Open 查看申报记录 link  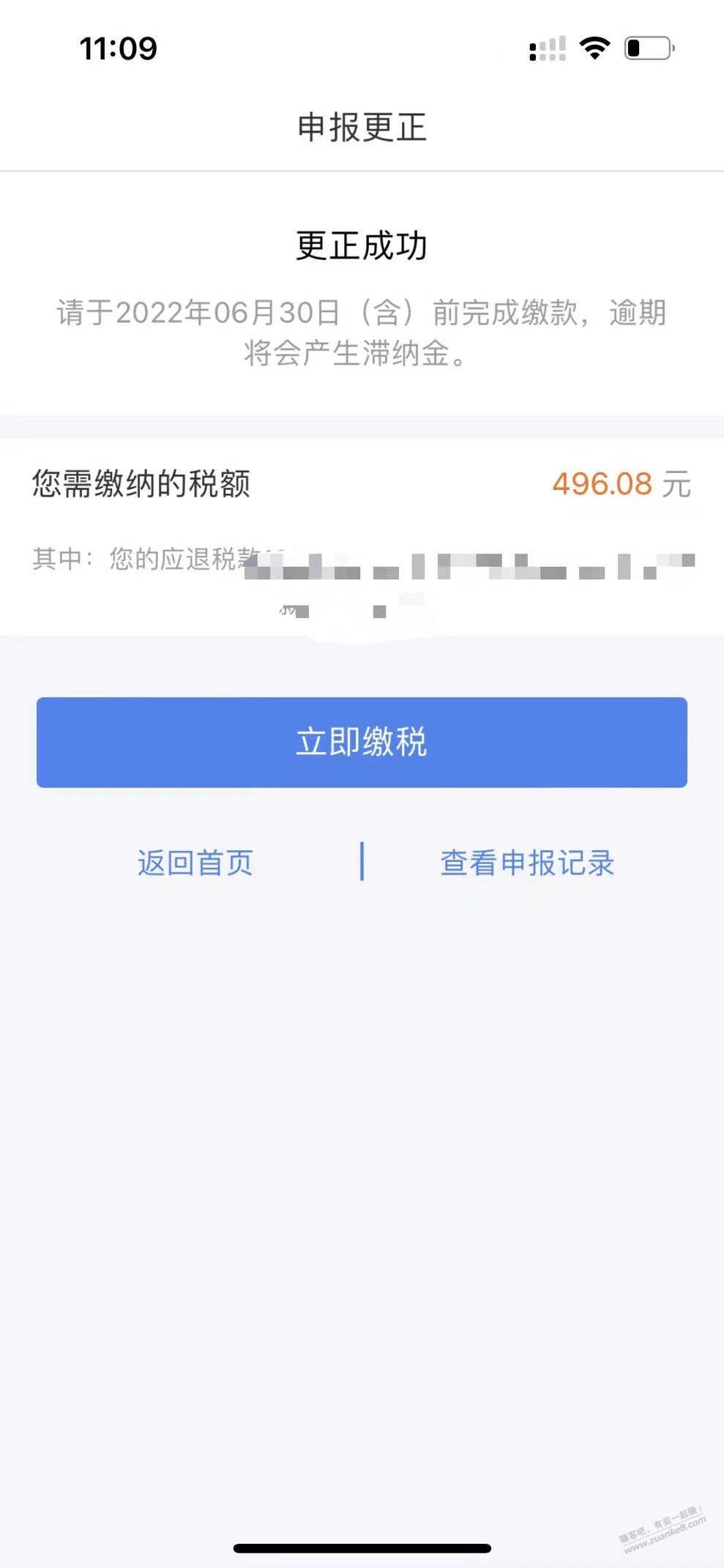[527, 863]
